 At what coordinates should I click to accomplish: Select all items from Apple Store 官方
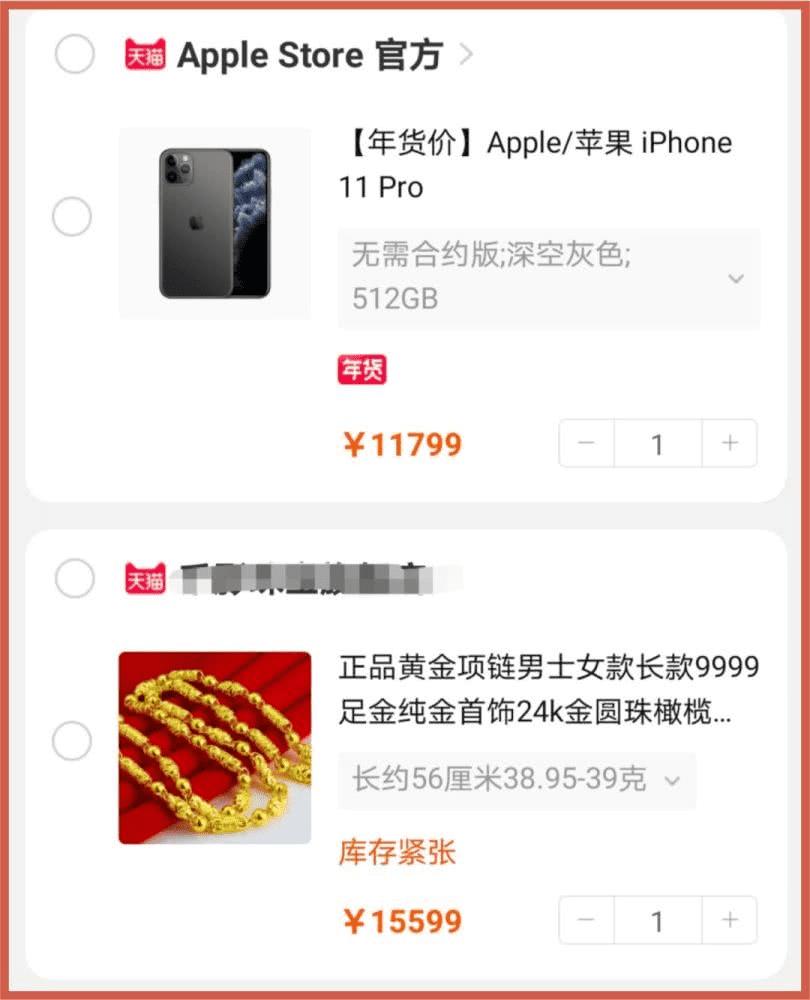[74, 54]
